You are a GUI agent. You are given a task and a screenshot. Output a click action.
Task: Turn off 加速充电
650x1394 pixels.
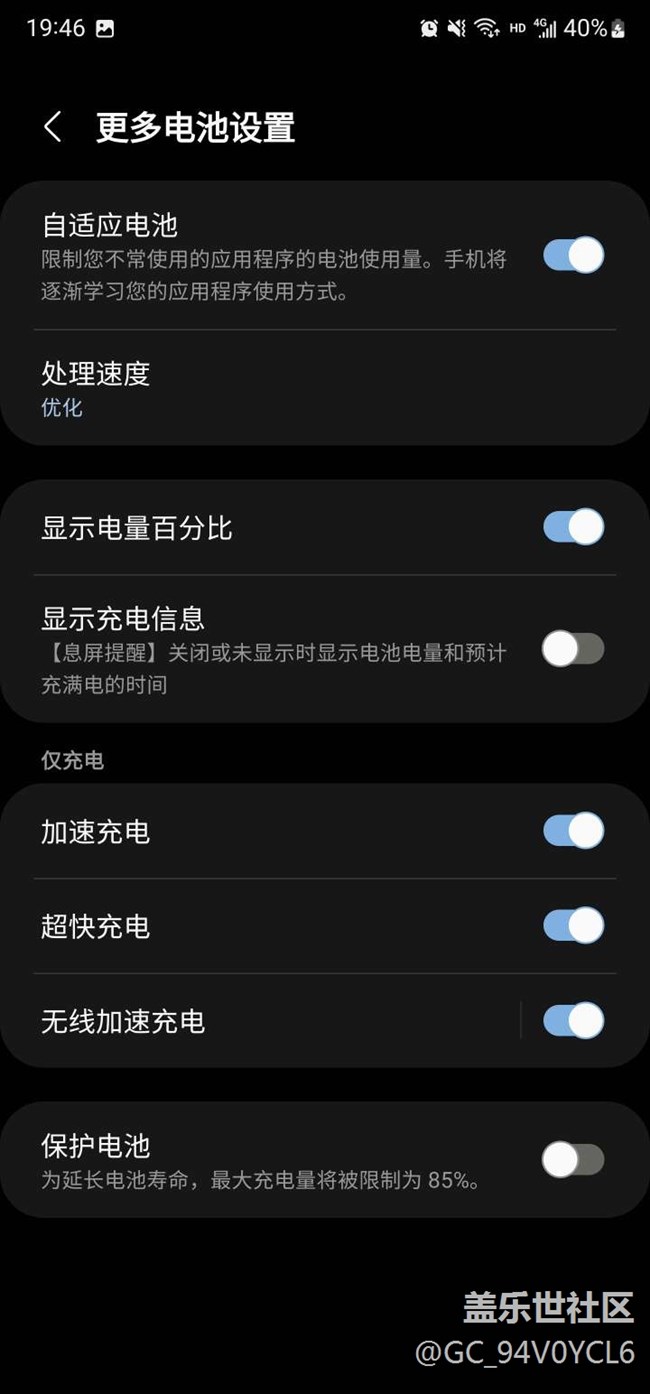573,831
